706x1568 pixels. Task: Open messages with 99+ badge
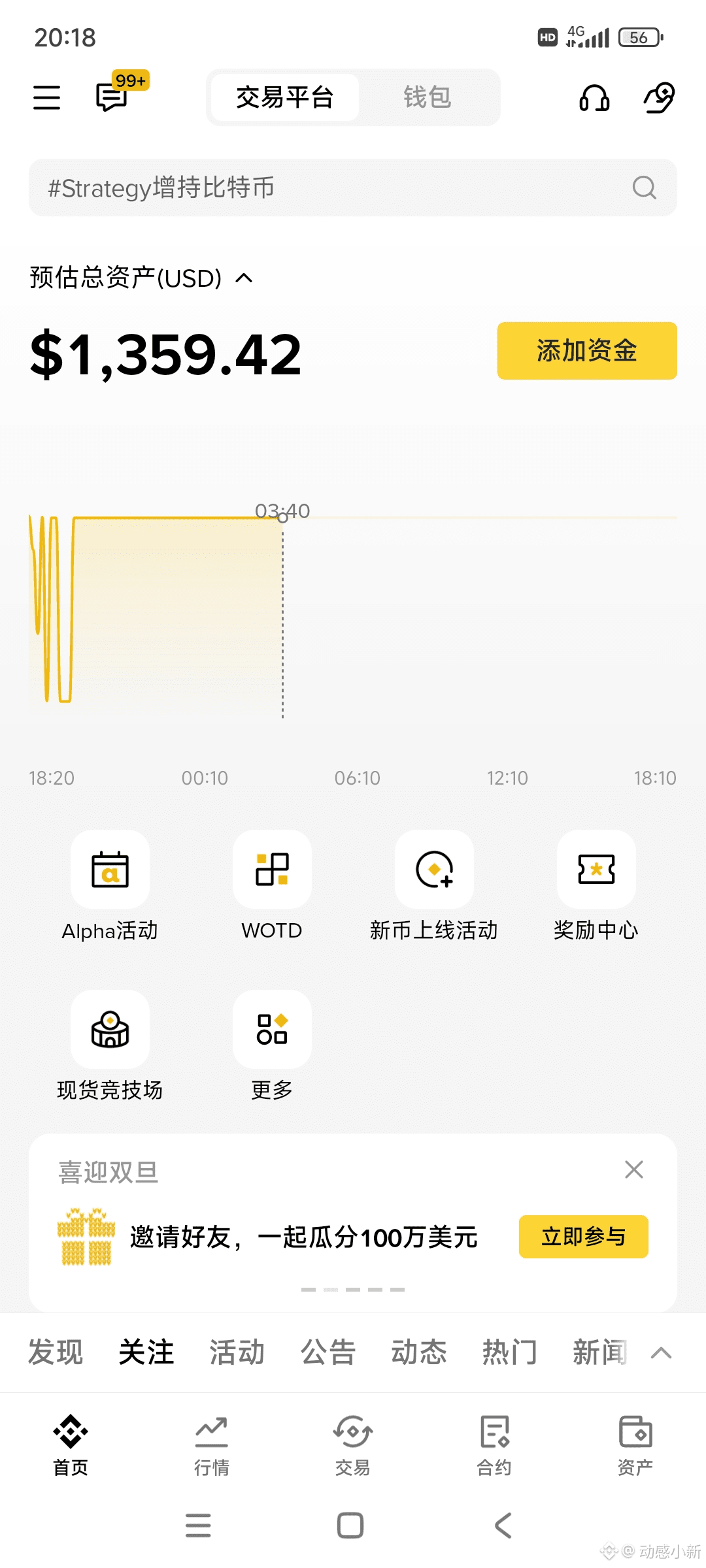click(112, 97)
